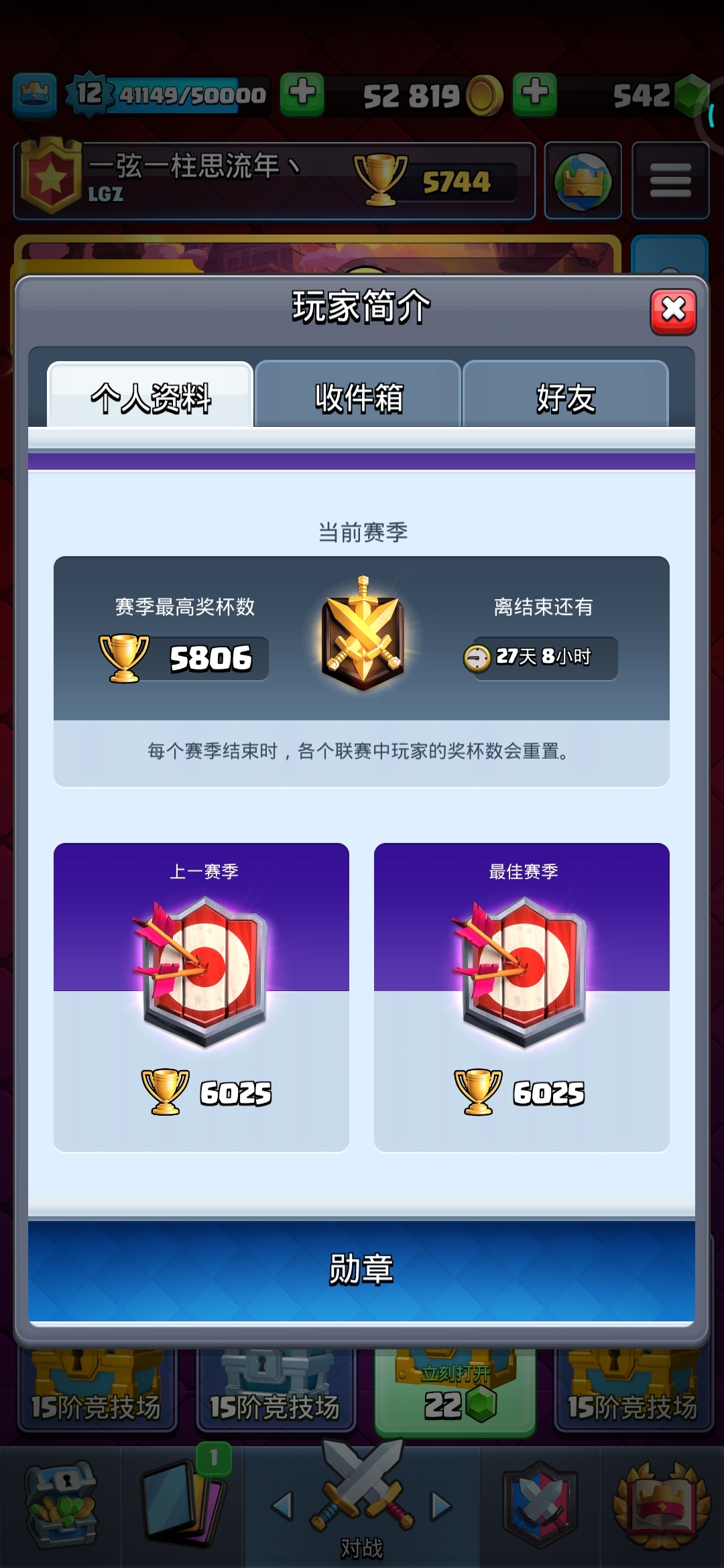View the 上一赛季 card
724x1568 pixels.
pos(201,997)
